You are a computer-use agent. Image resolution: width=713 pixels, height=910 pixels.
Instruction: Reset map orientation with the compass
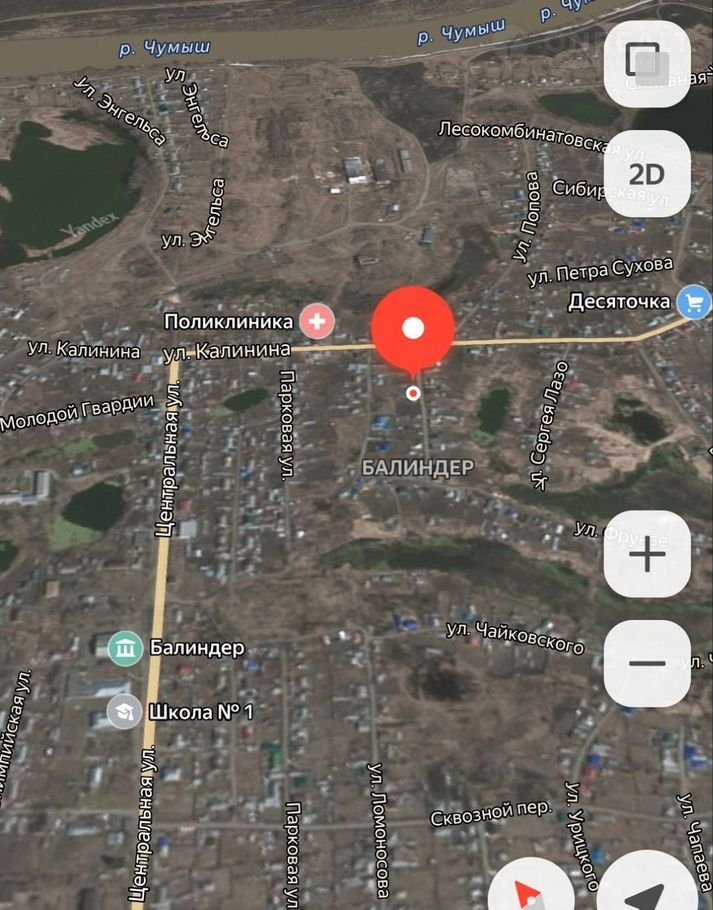[530, 888]
